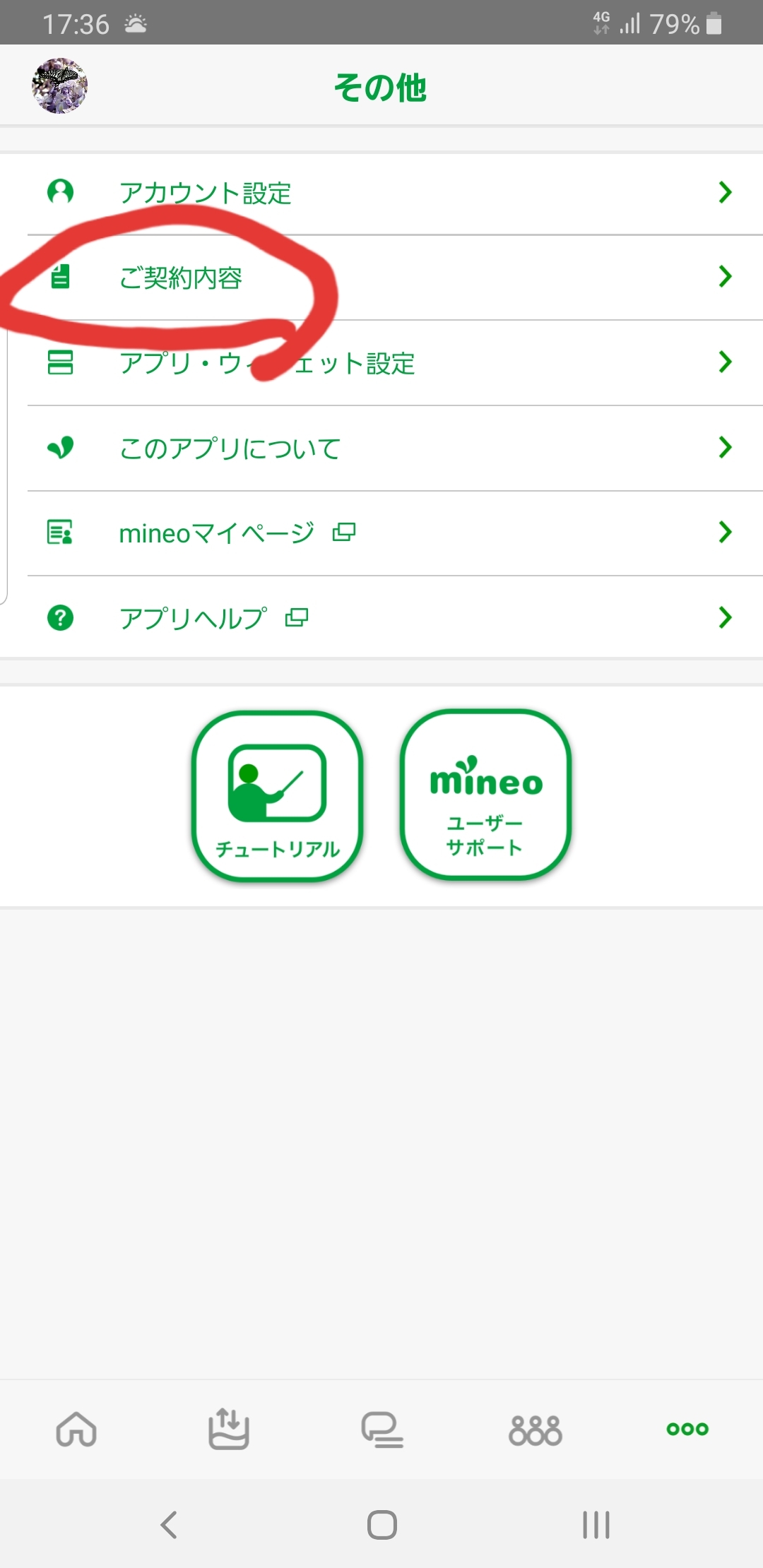Open アプリ・ウィジェット設定 row
Image resolution: width=763 pixels, height=1568 pixels.
point(381,363)
